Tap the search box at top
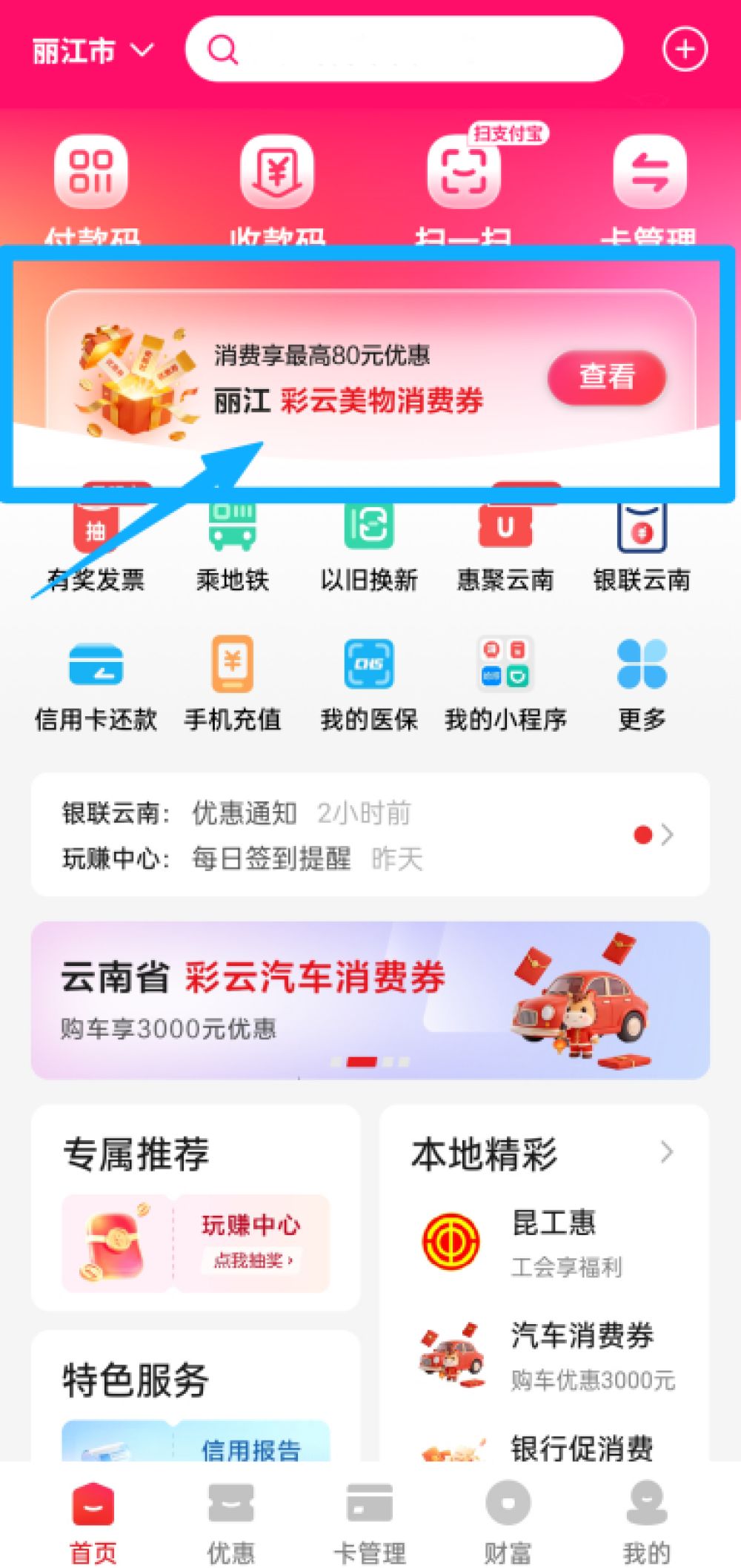 404,50
